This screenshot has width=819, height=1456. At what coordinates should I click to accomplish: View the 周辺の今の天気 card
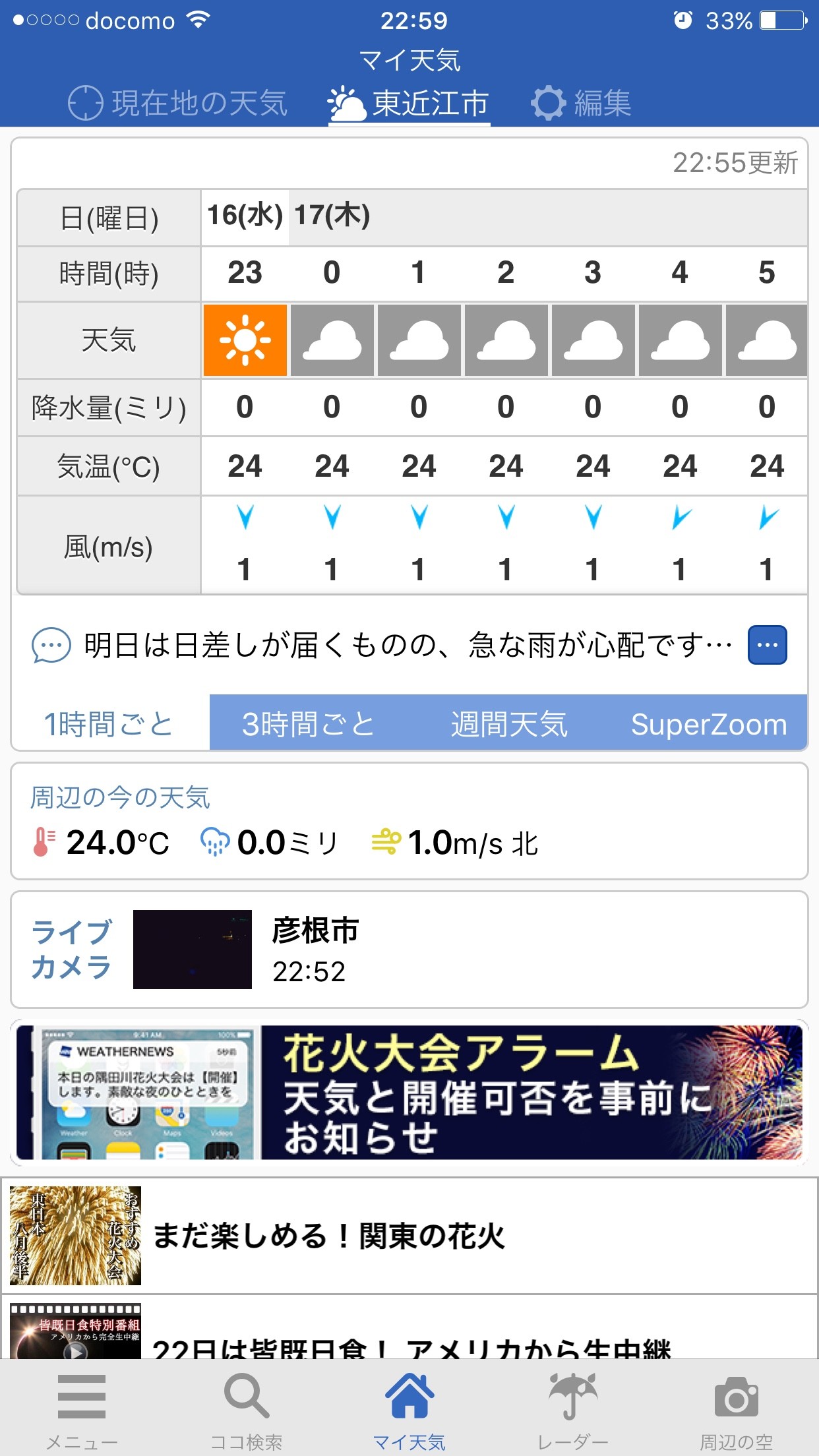click(409, 821)
